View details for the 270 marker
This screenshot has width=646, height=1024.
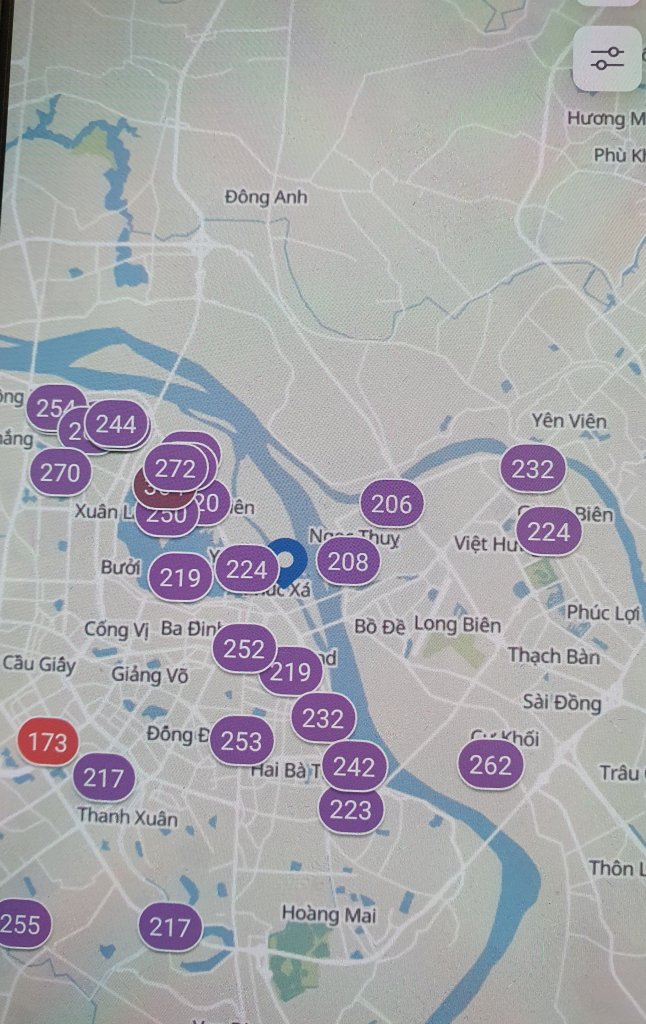tap(60, 471)
